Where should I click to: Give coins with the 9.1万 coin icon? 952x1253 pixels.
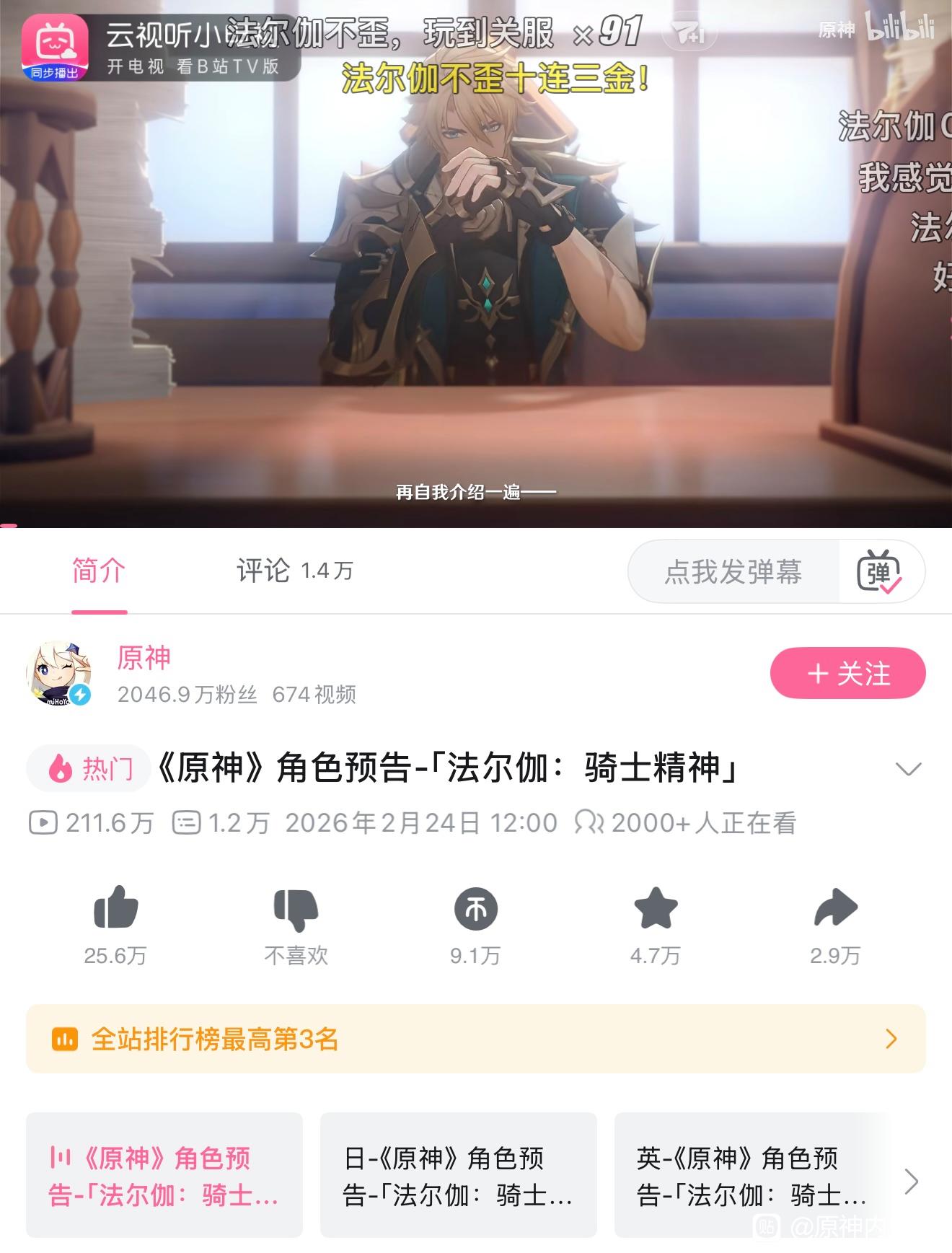click(476, 909)
